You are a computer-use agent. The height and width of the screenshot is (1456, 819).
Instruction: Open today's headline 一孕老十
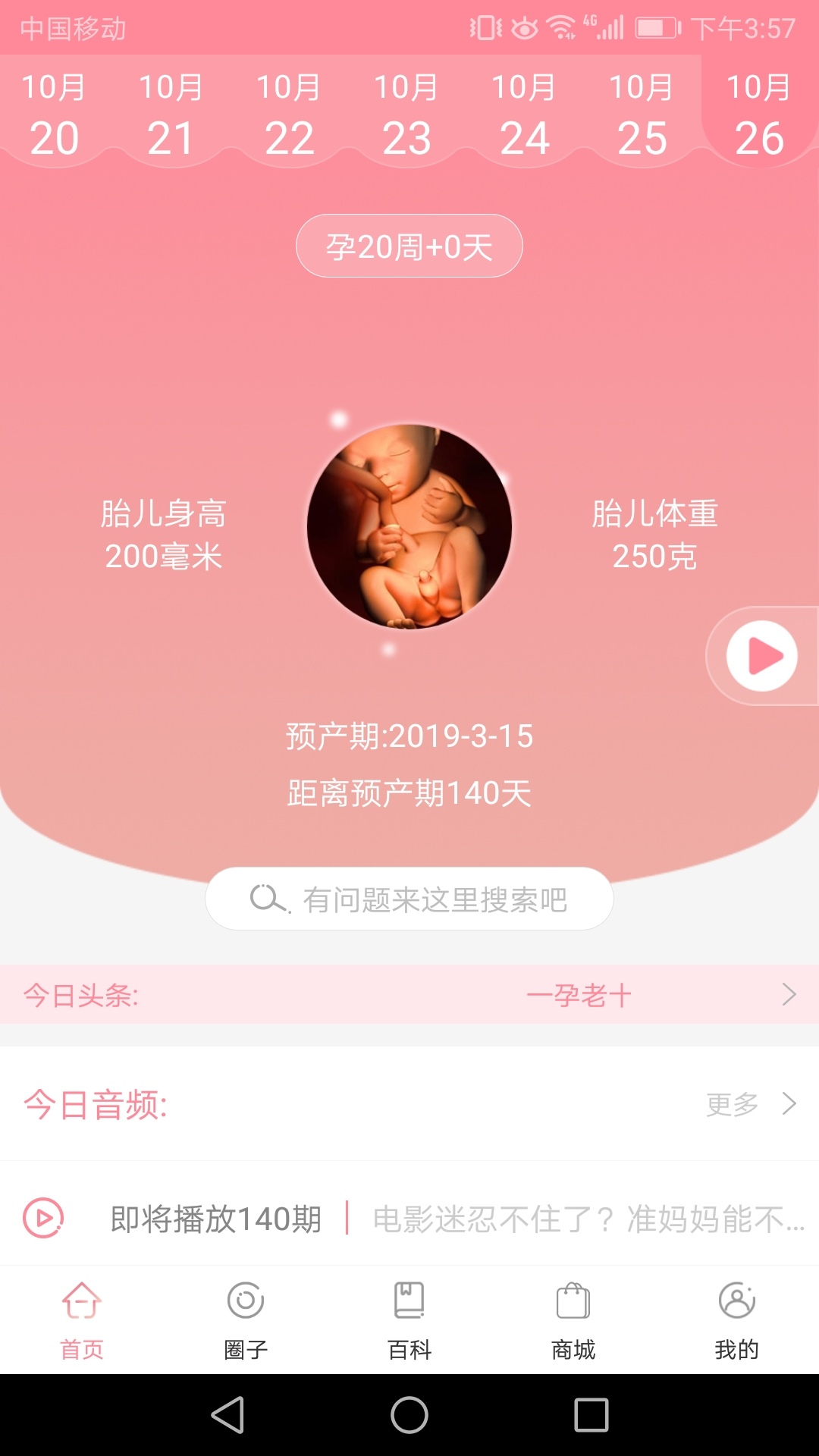(579, 995)
